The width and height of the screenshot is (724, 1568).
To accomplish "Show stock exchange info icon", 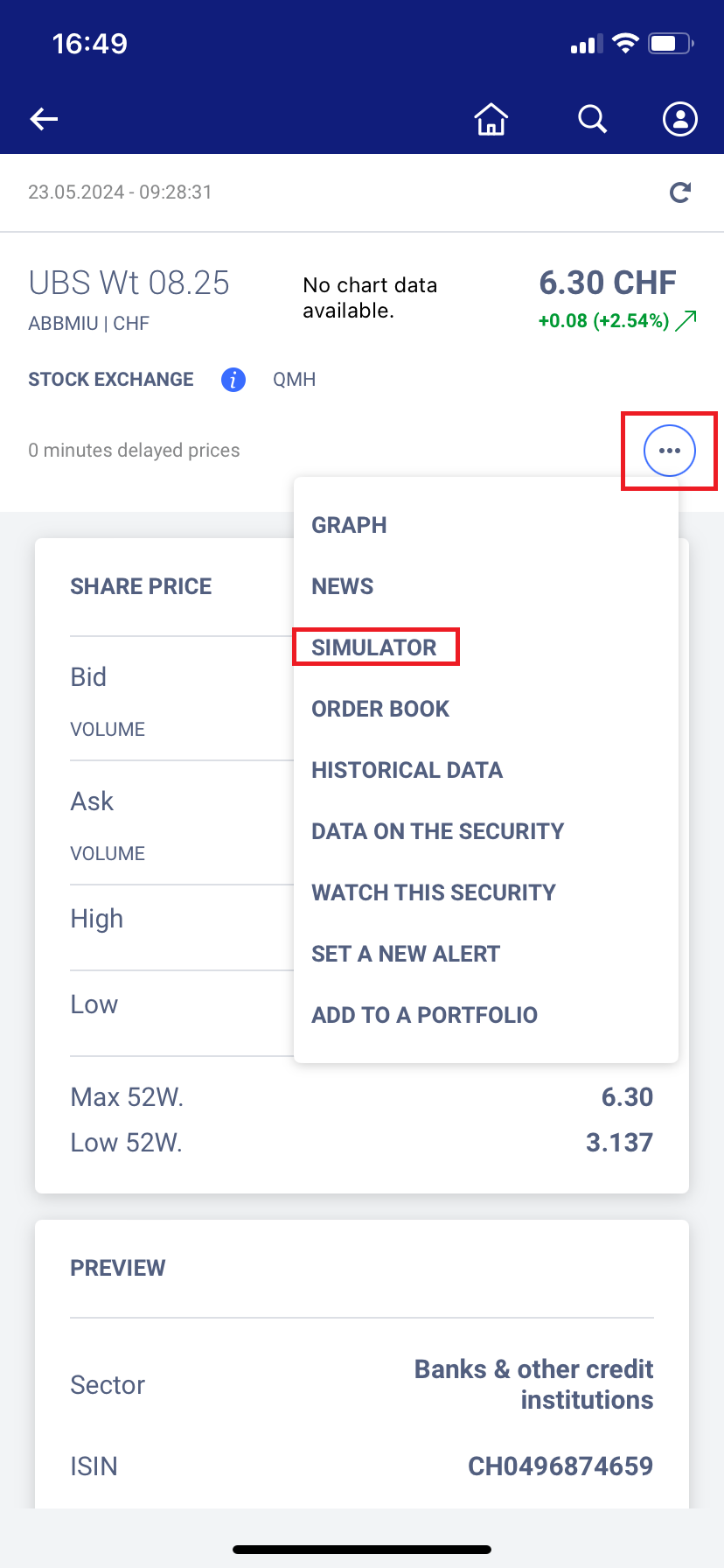I will coord(233,380).
